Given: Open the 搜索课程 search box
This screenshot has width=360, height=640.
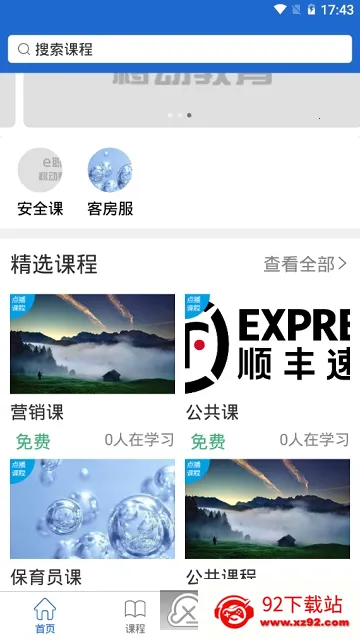Looking at the screenshot, I should point(180,49).
